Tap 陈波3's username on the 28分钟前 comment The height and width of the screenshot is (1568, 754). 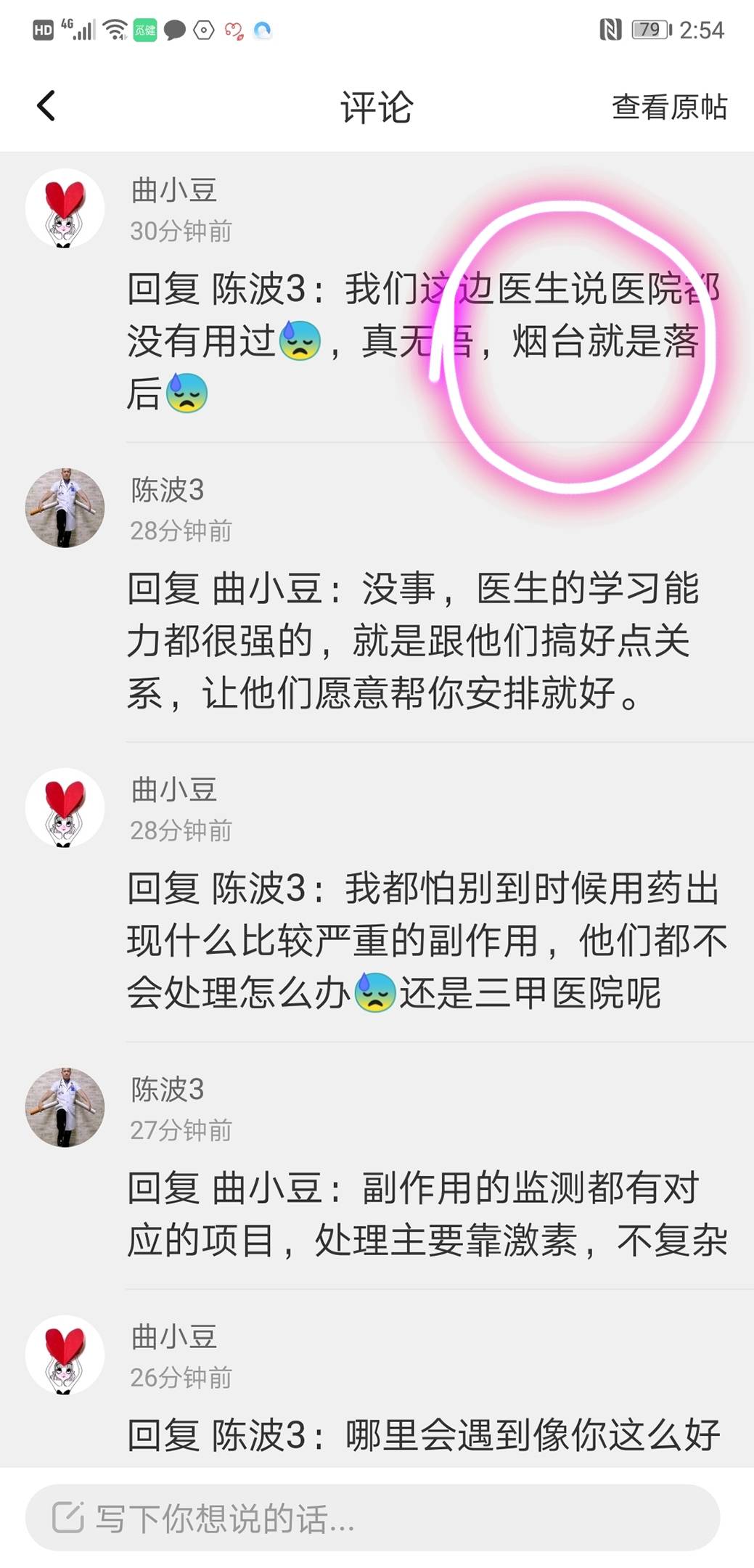(167, 490)
